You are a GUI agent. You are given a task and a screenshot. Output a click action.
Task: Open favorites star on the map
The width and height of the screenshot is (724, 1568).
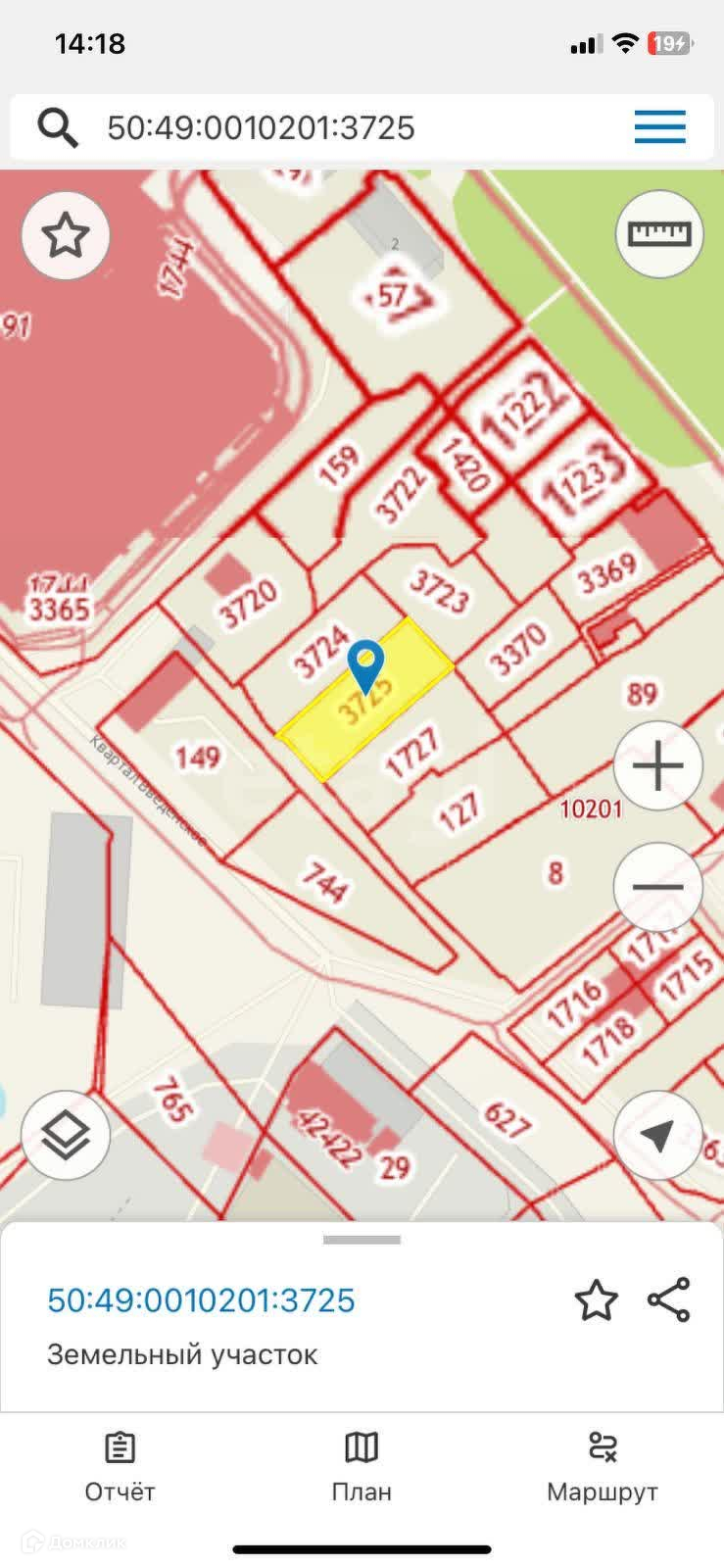66,236
